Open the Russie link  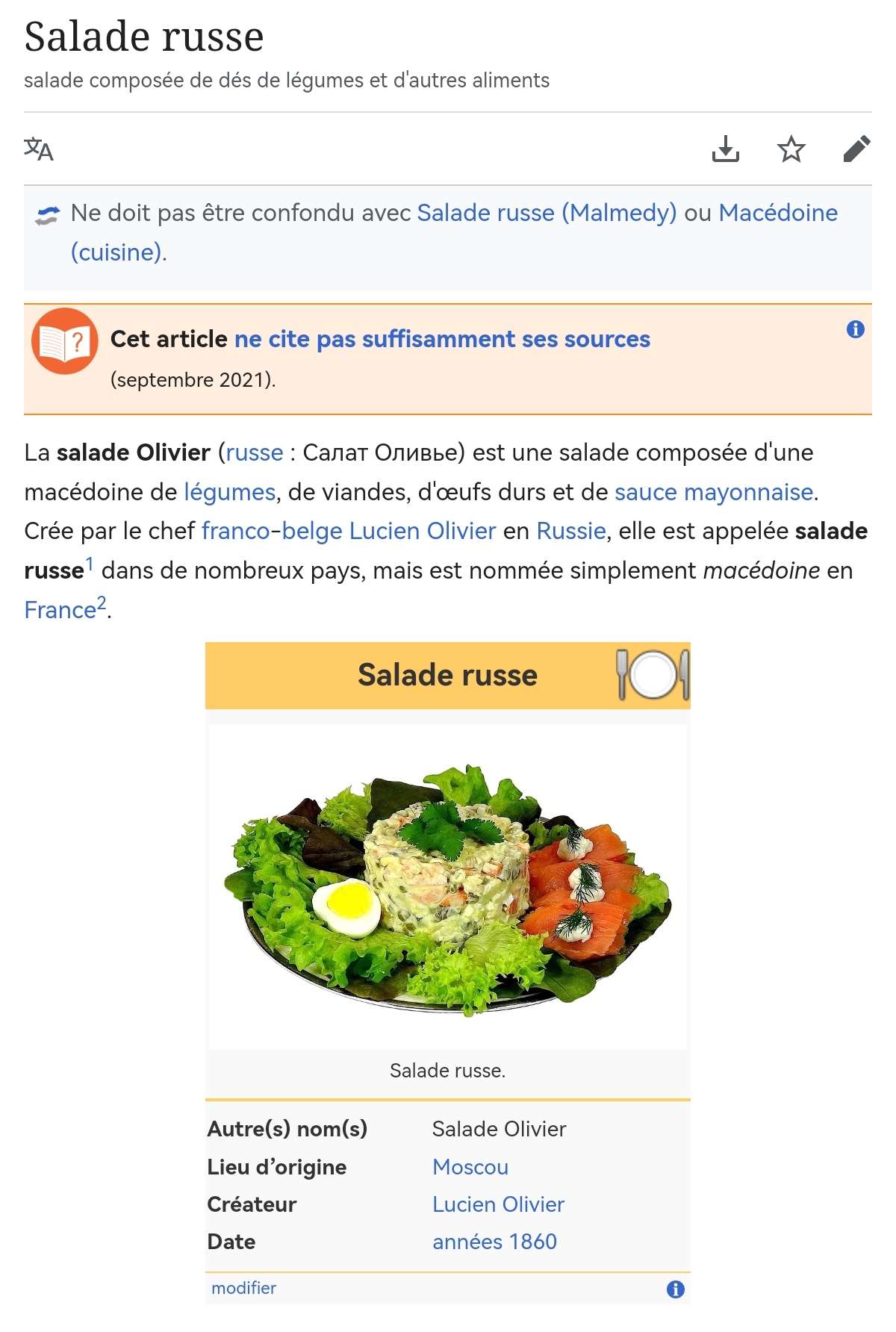tap(571, 531)
